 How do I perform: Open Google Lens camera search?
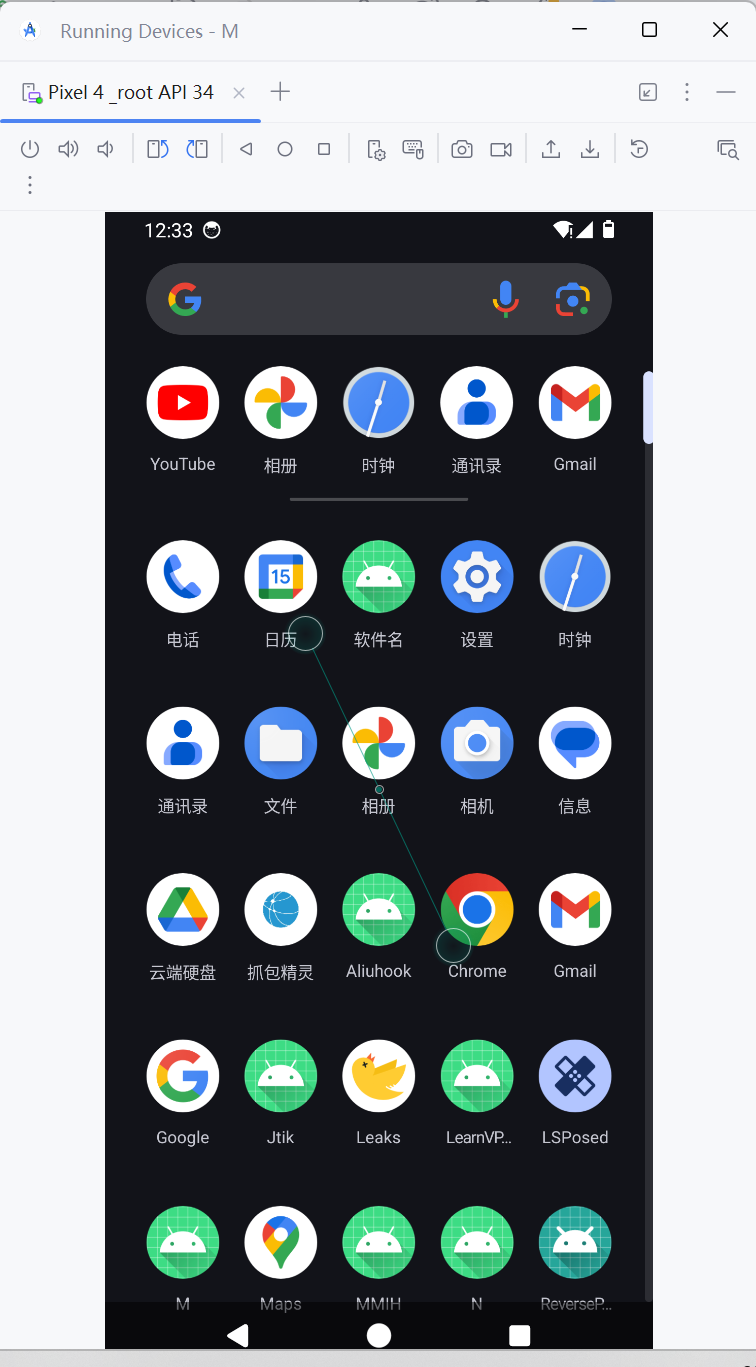[x=572, y=299]
